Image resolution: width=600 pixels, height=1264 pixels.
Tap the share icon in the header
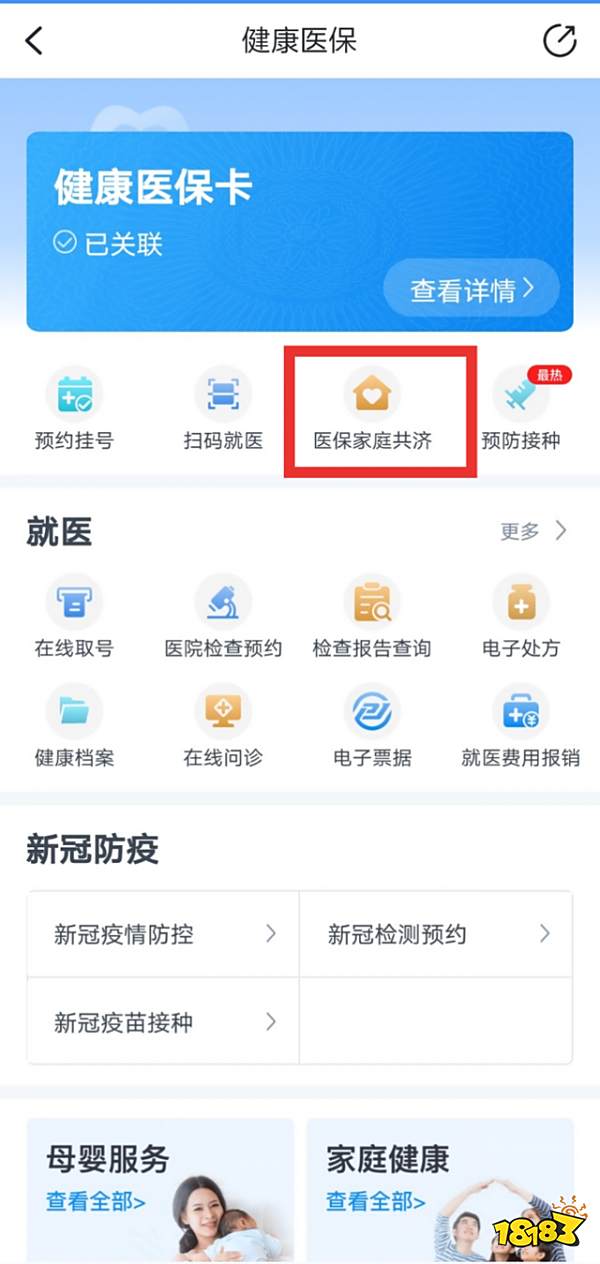tap(559, 41)
